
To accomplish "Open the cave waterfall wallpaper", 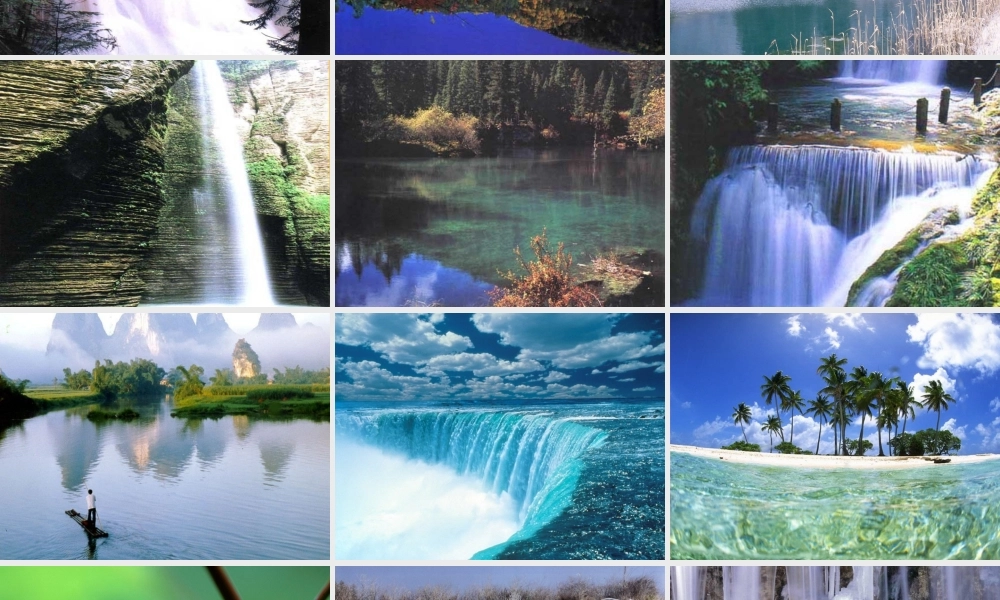I will tap(165, 183).
